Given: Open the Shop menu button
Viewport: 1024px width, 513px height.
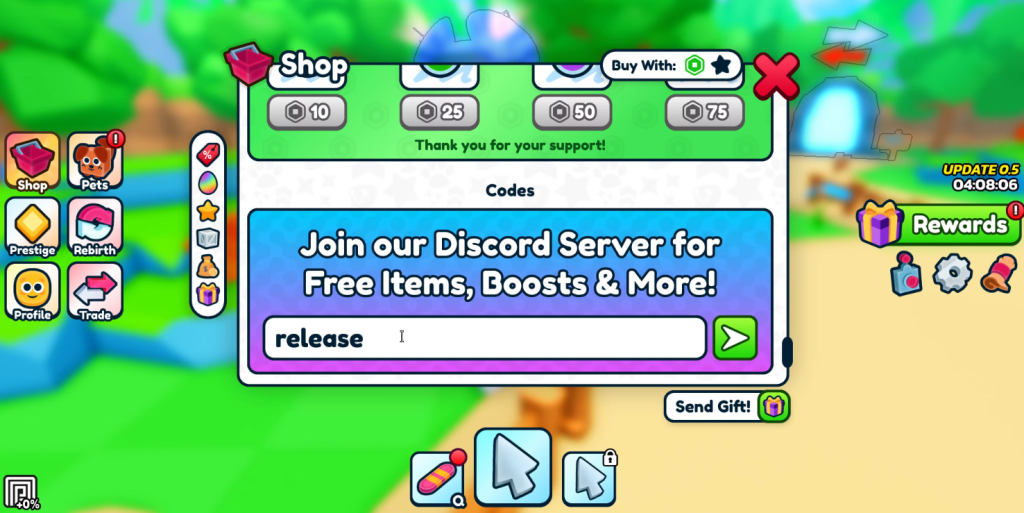Looking at the screenshot, I should tap(33, 161).
